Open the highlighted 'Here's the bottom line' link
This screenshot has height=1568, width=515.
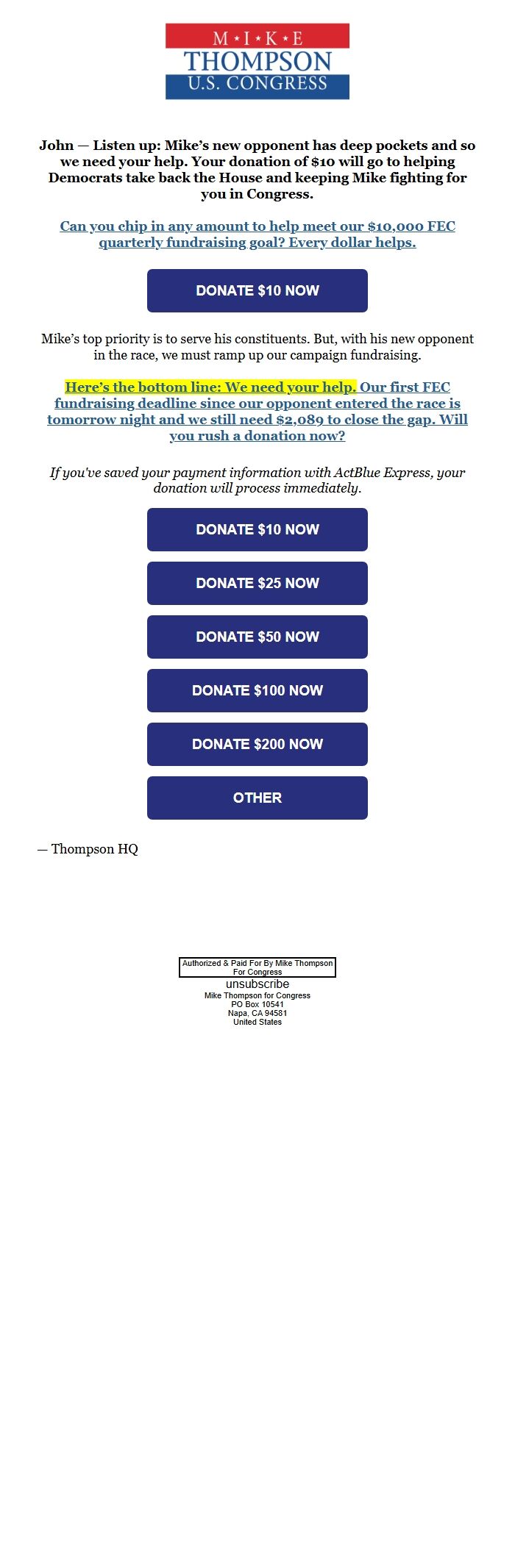tap(210, 387)
